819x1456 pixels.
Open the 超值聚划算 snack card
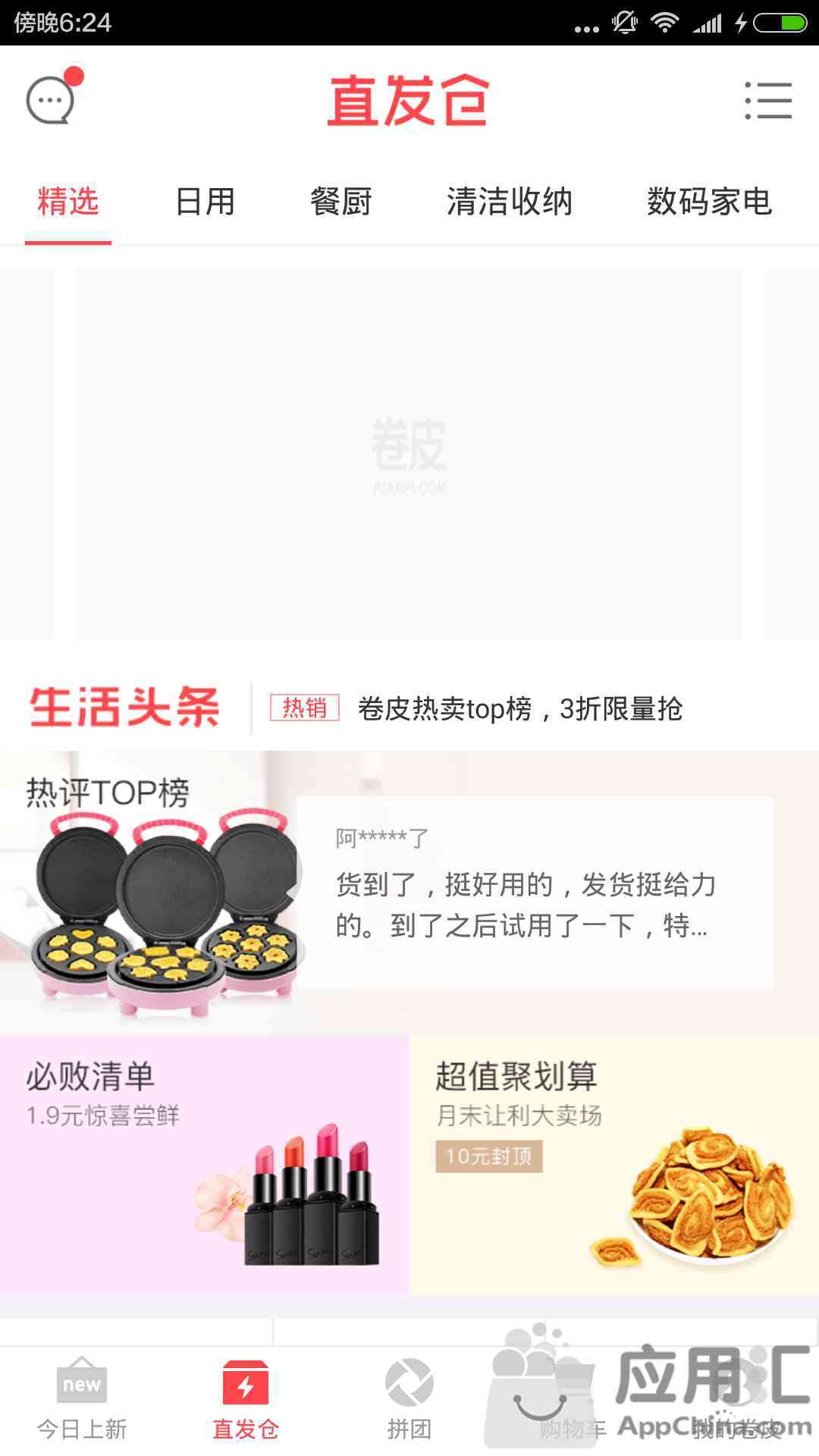coord(614,1165)
